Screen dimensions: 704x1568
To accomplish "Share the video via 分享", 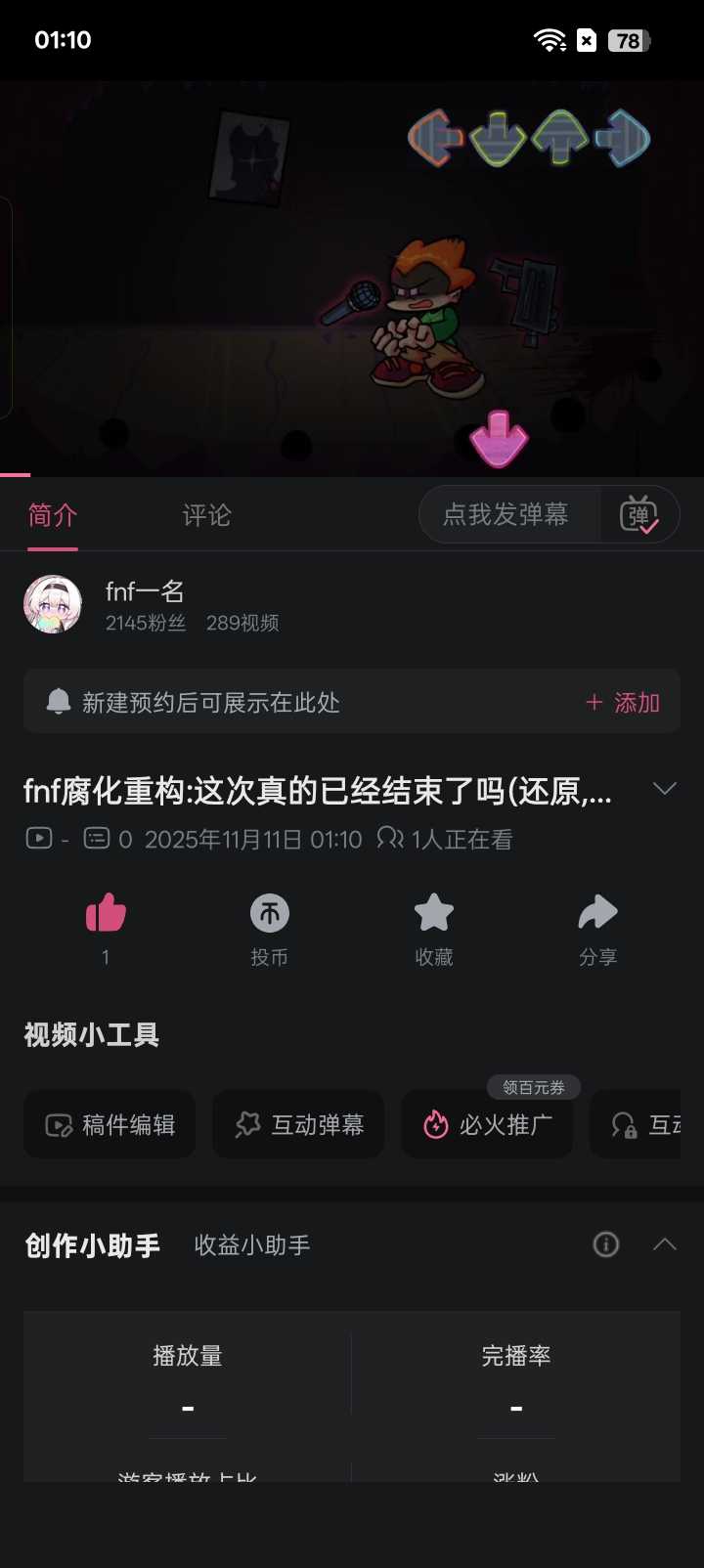I will click(597, 914).
